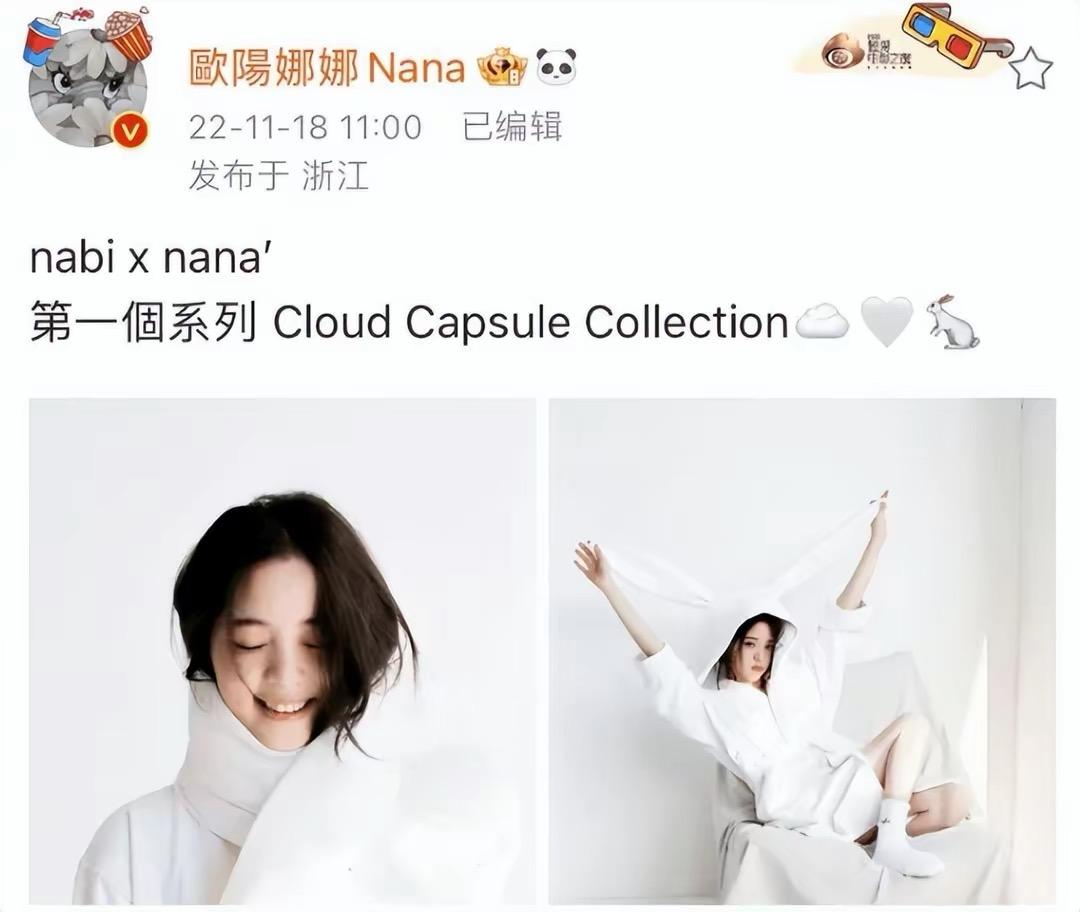Tap the star icon to favorite the post
Image resolution: width=1080 pixels, height=912 pixels.
click(x=1030, y=70)
